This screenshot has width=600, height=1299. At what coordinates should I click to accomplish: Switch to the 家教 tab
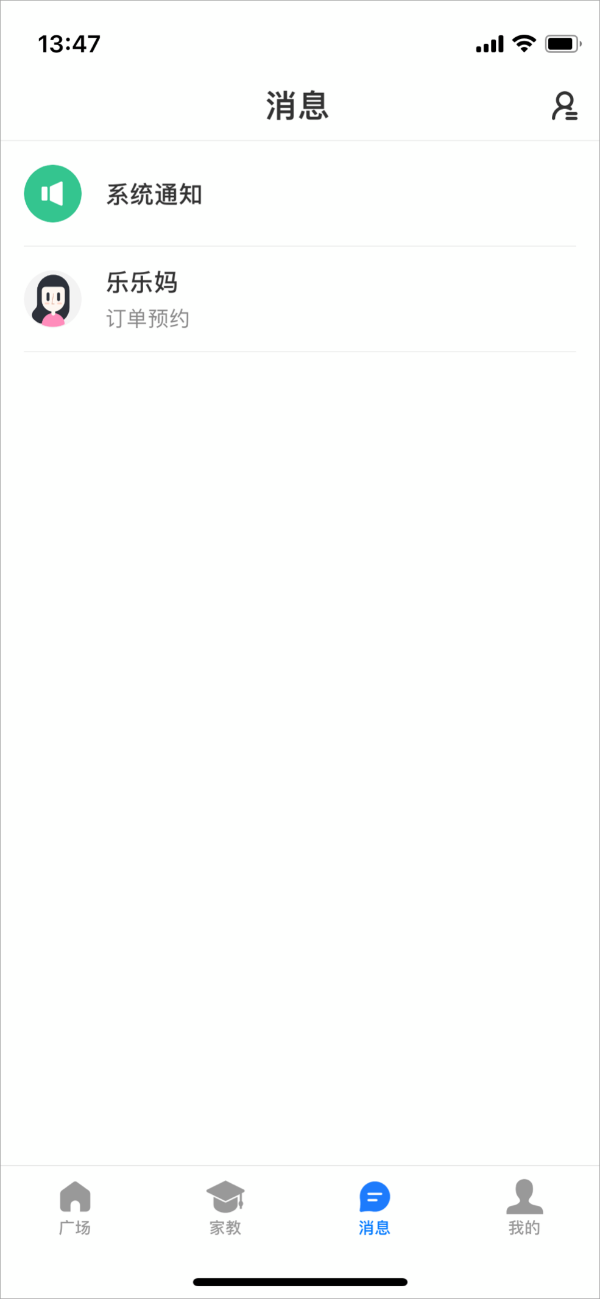click(225, 1208)
